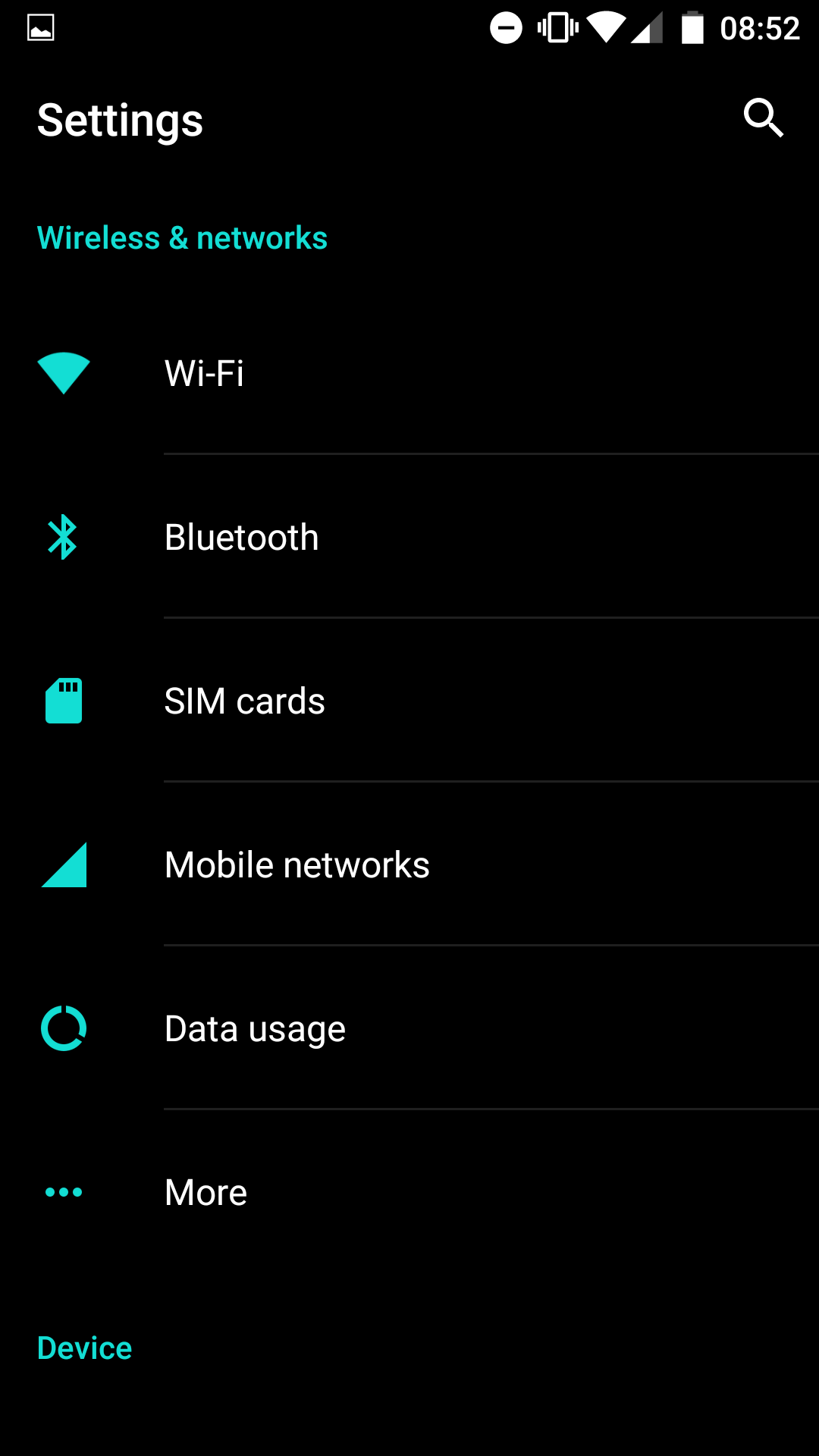Open More wireless options
Viewport: 819px width, 1456px height.
409,1192
